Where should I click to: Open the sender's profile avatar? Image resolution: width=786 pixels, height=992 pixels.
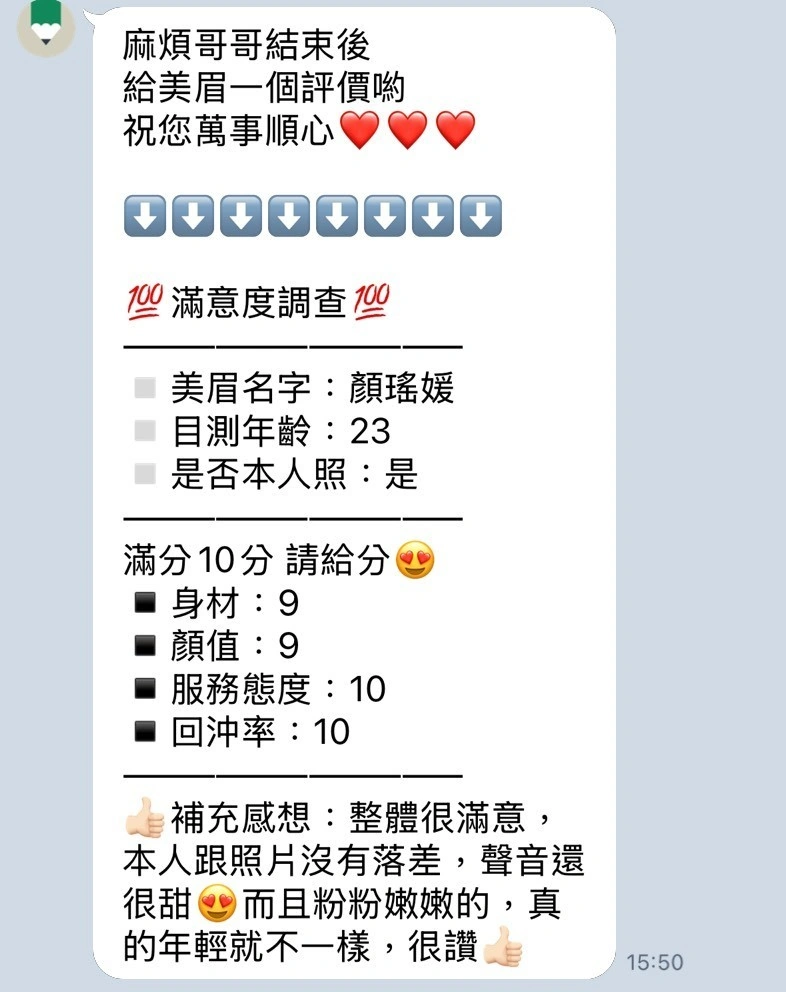[46, 27]
